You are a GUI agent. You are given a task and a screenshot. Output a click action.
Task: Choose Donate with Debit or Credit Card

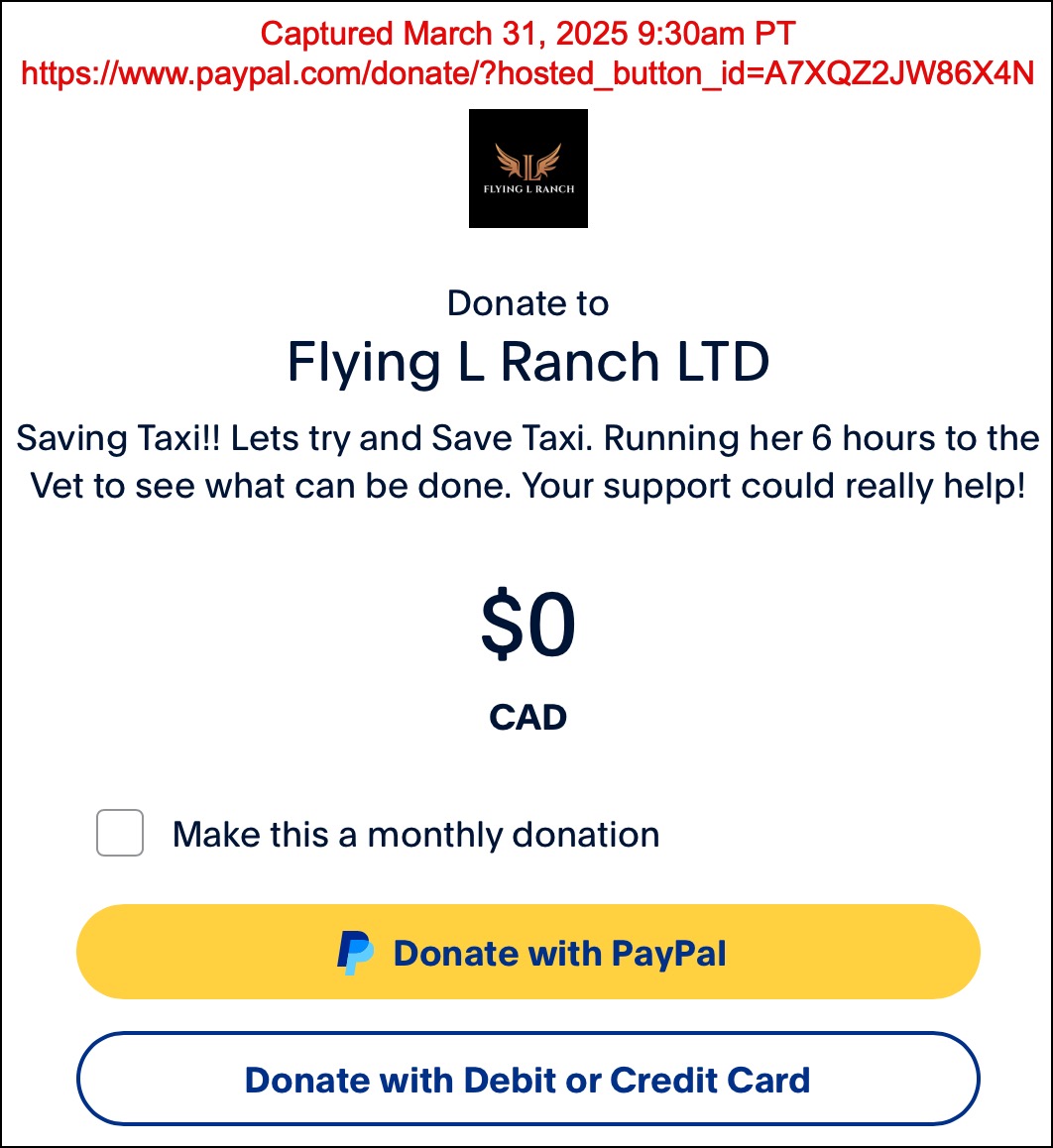click(527, 1079)
